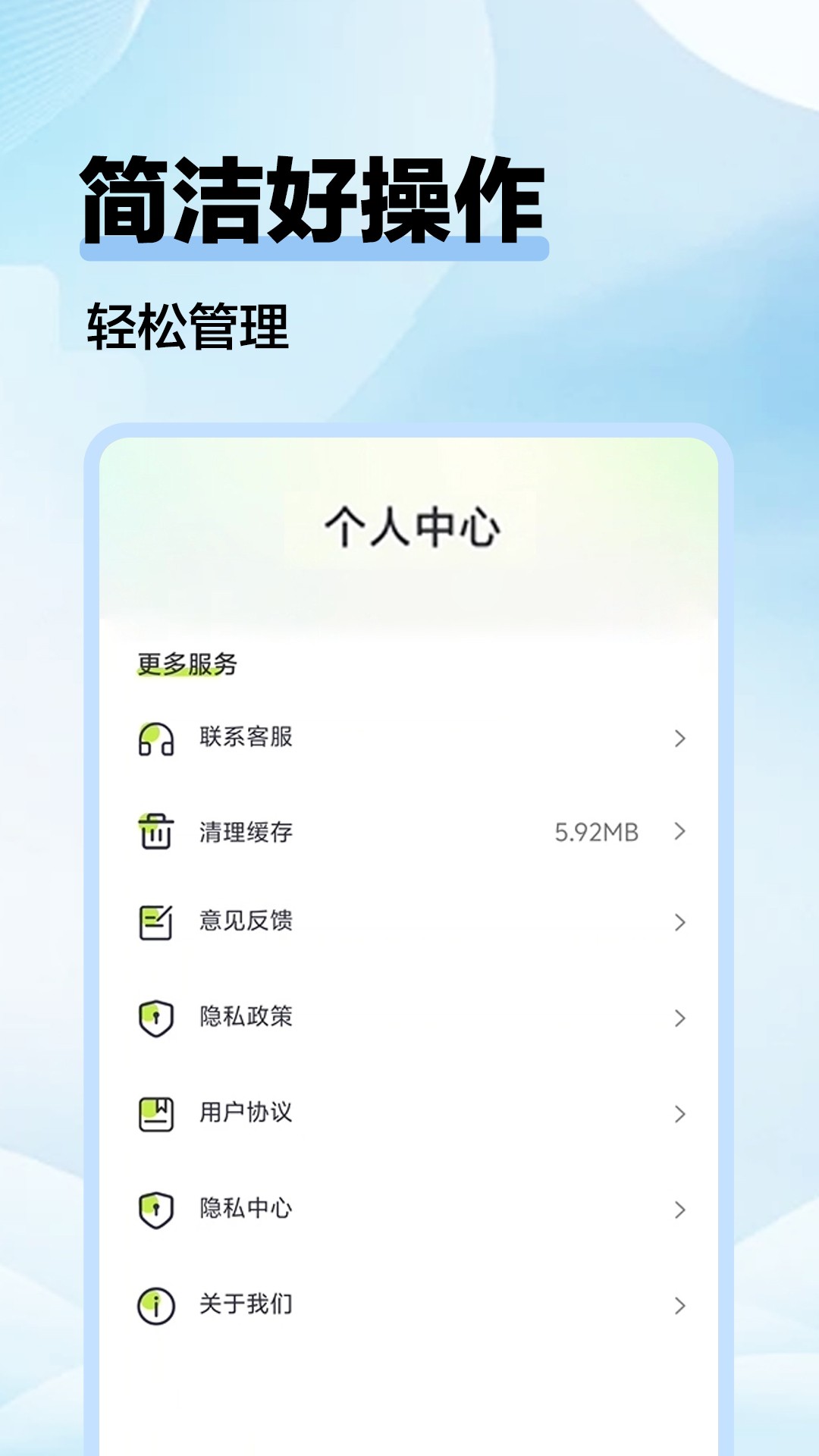Open the 清理缓存 row chevron
This screenshot has height=1456, width=819.
tap(680, 832)
